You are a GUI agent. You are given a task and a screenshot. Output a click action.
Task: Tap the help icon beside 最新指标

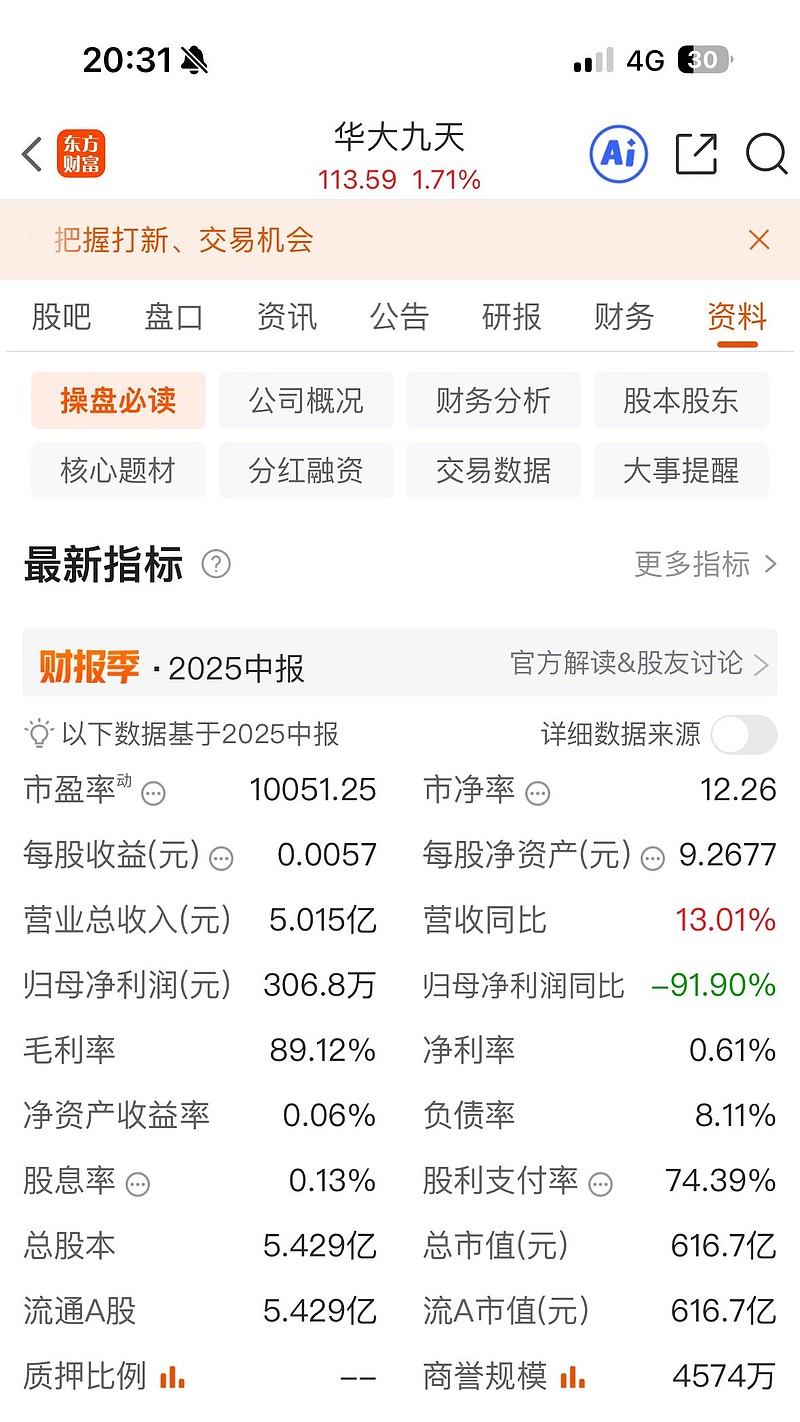[216, 564]
